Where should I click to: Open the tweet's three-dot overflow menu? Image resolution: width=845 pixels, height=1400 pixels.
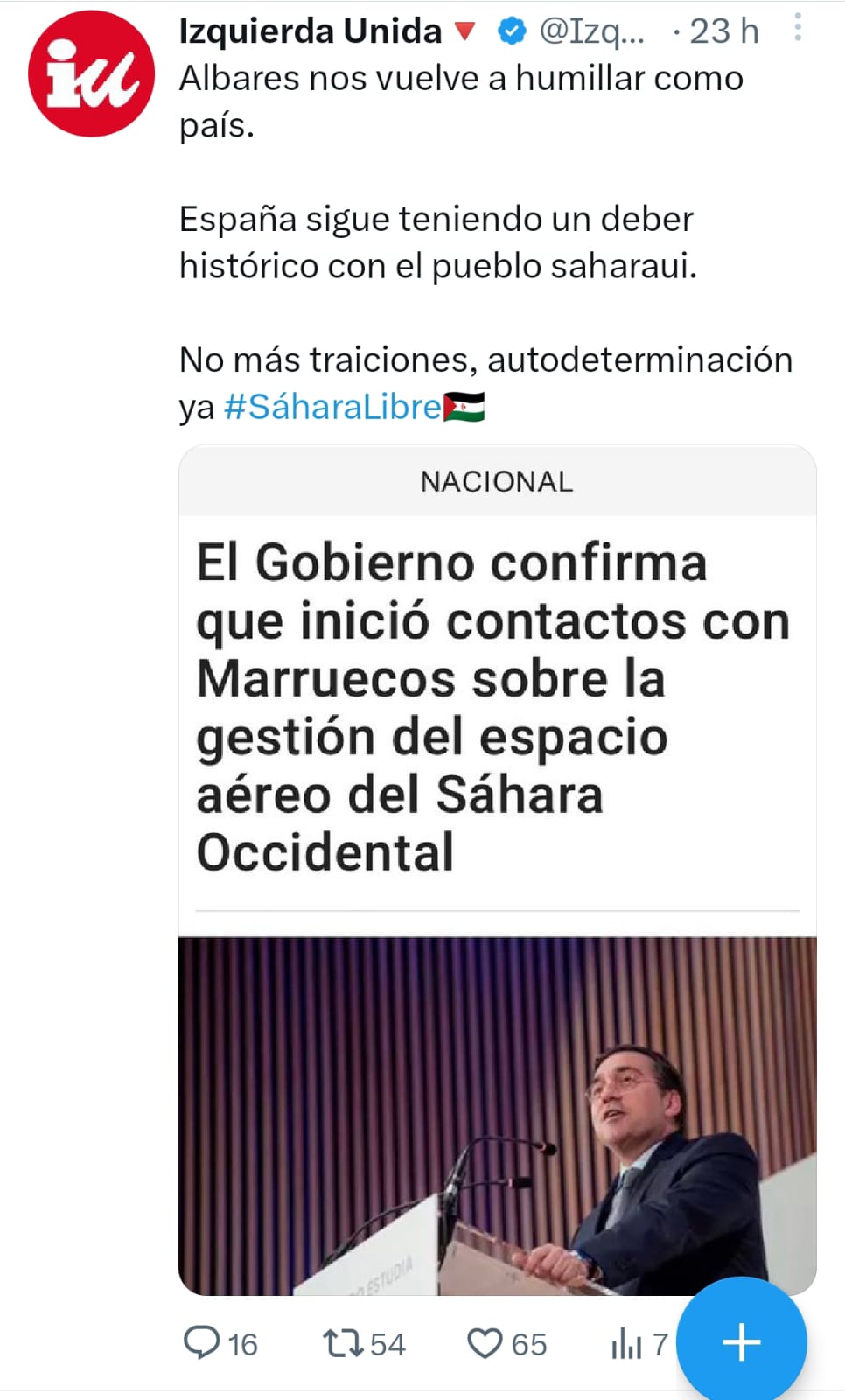(797, 28)
